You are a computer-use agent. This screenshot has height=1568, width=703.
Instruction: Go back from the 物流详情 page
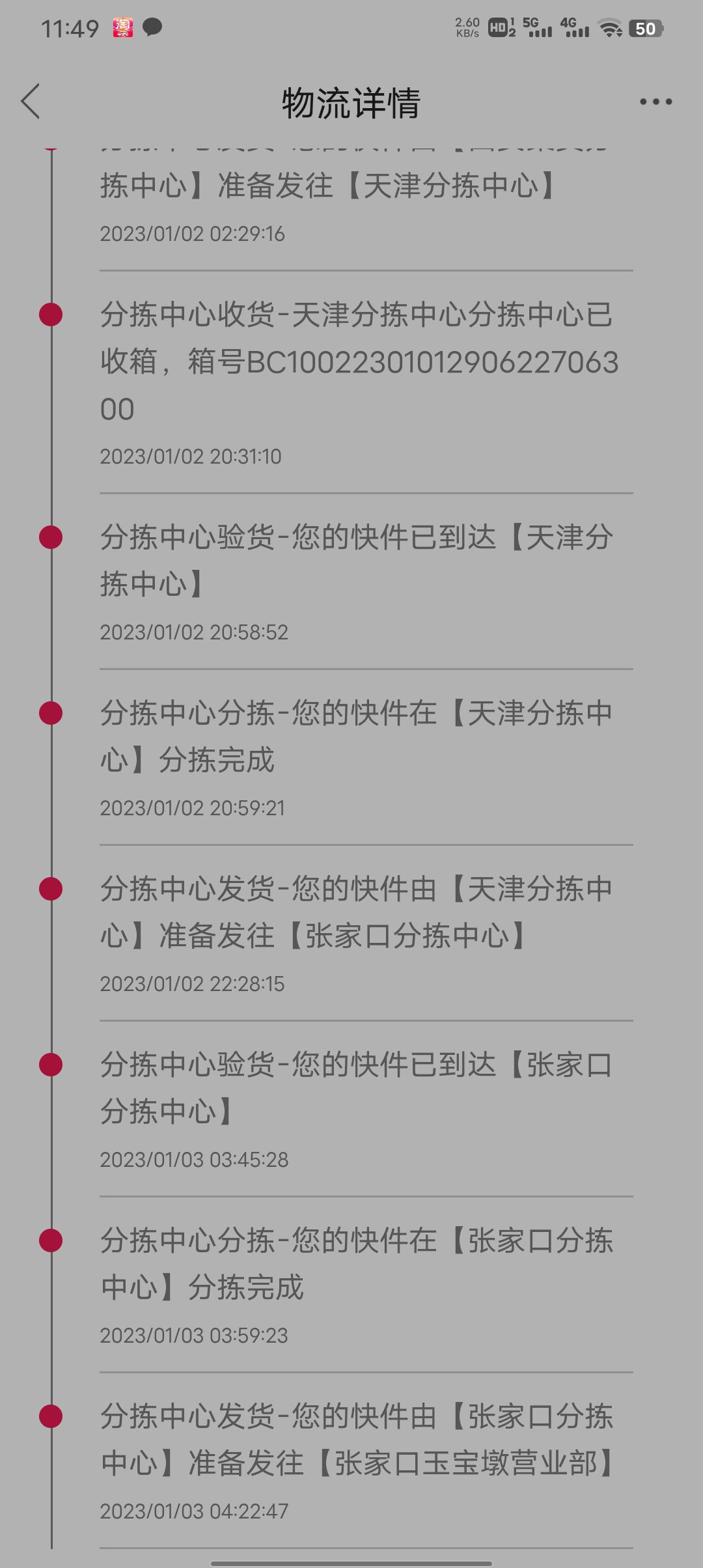tap(31, 101)
